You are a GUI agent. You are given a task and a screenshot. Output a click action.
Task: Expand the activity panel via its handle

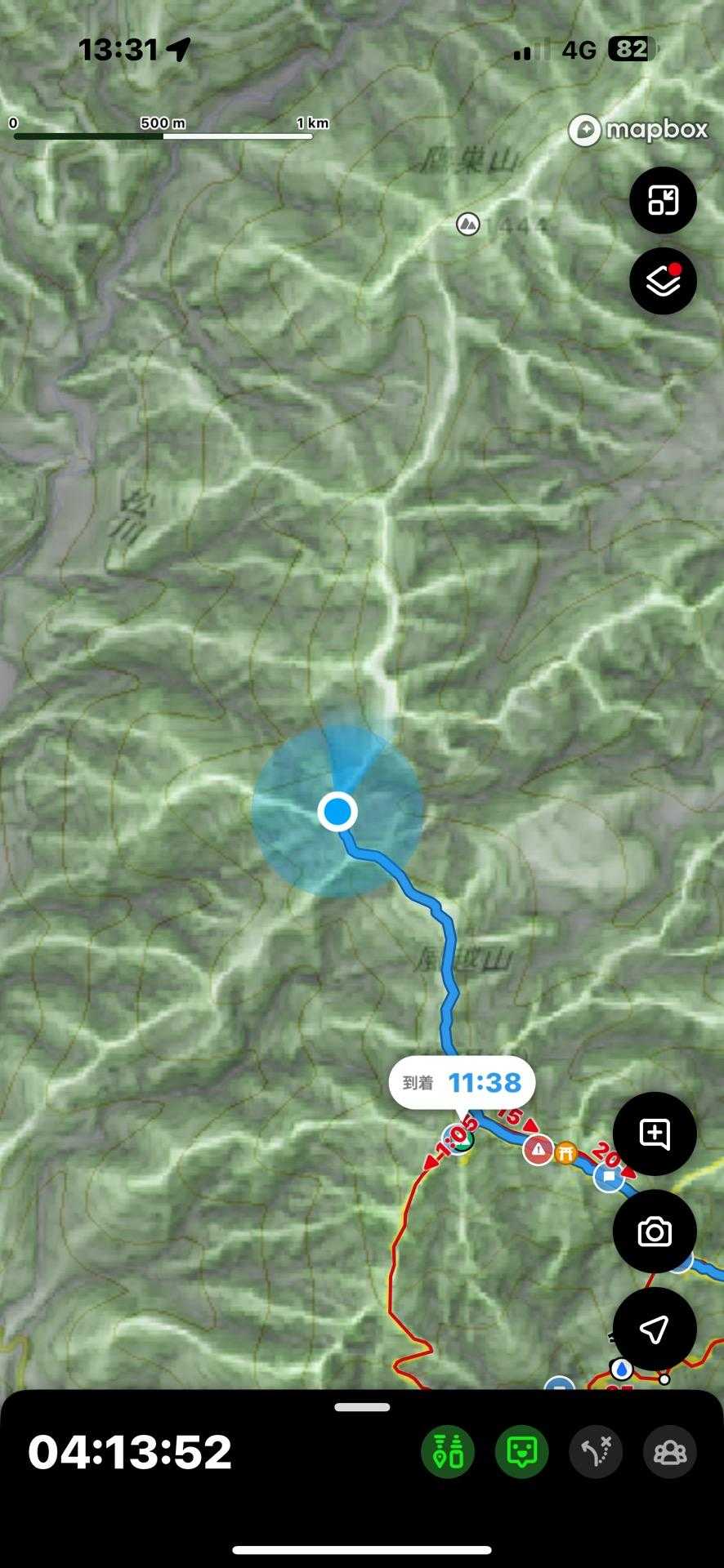362,1407
